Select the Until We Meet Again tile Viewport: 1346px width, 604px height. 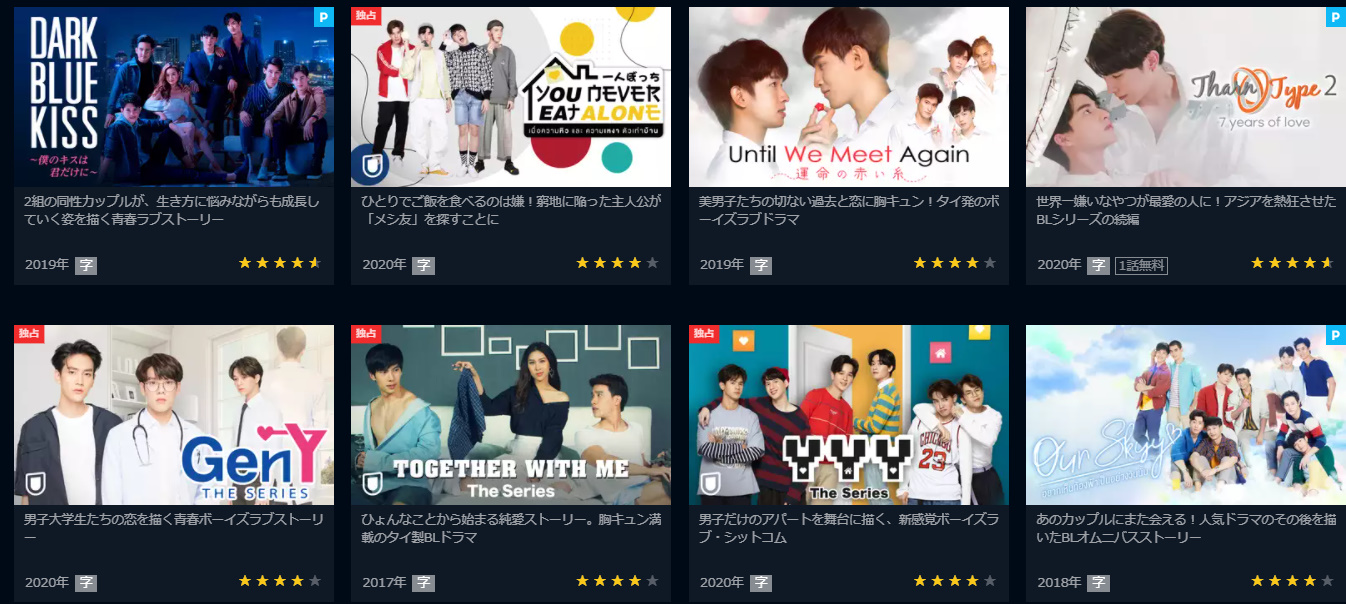848,97
